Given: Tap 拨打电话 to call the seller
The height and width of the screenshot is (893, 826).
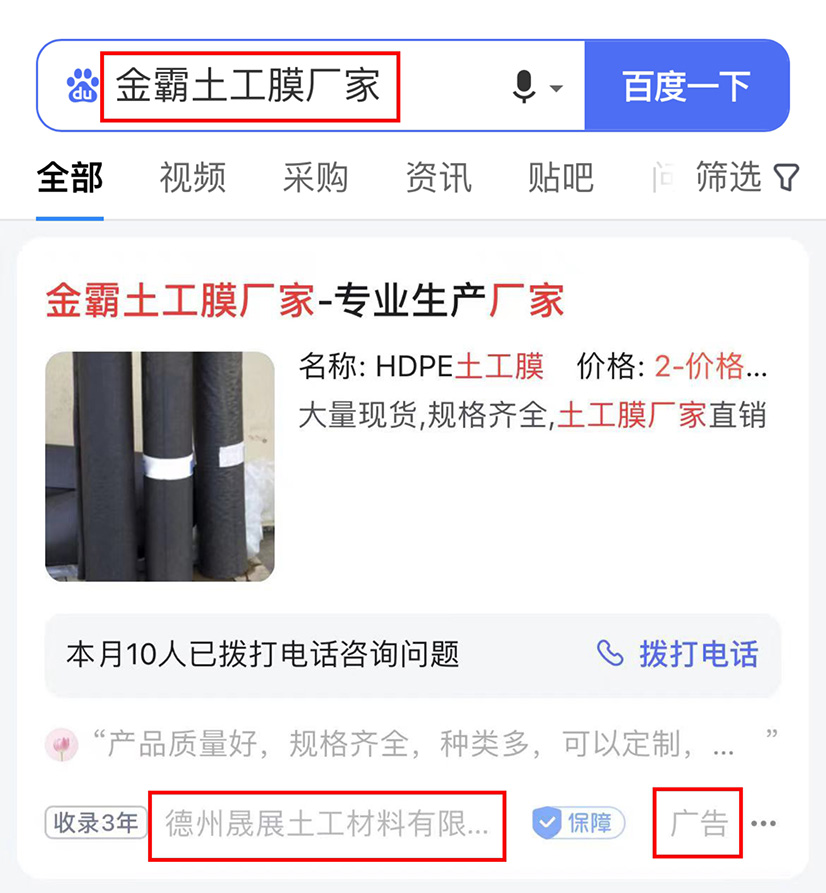Looking at the screenshot, I should (x=678, y=654).
